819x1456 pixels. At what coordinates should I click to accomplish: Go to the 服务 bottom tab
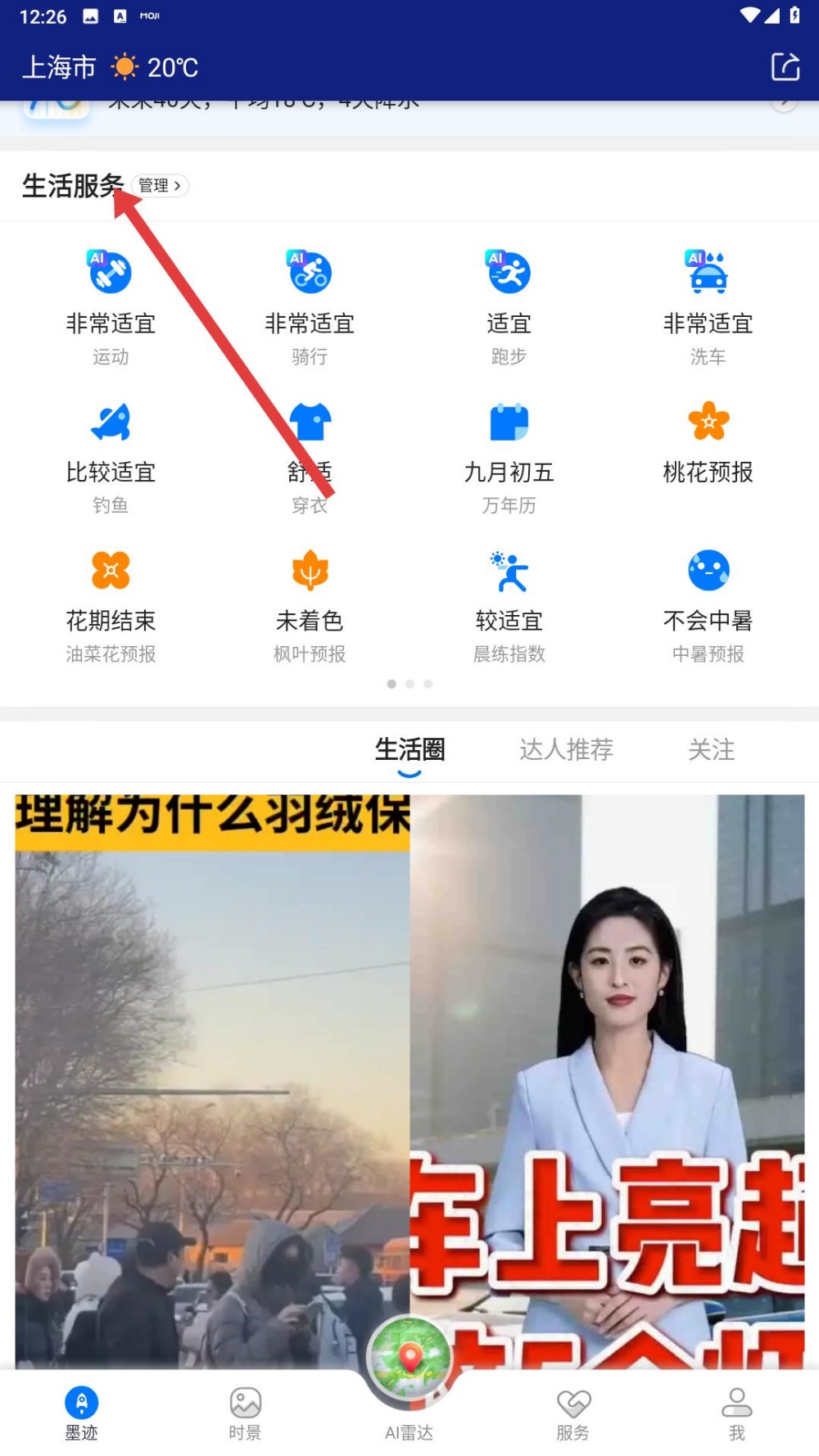[572, 1413]
